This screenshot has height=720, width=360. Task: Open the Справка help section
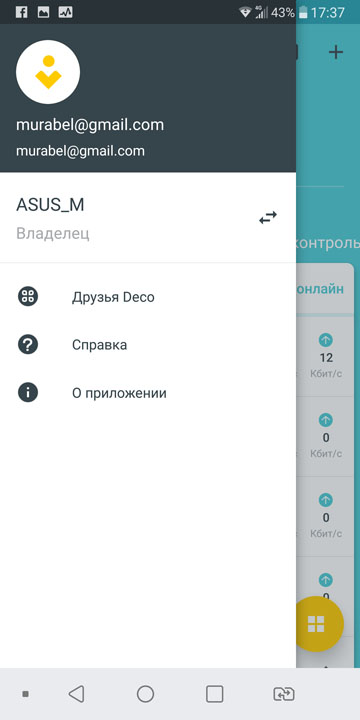[148, 345]
